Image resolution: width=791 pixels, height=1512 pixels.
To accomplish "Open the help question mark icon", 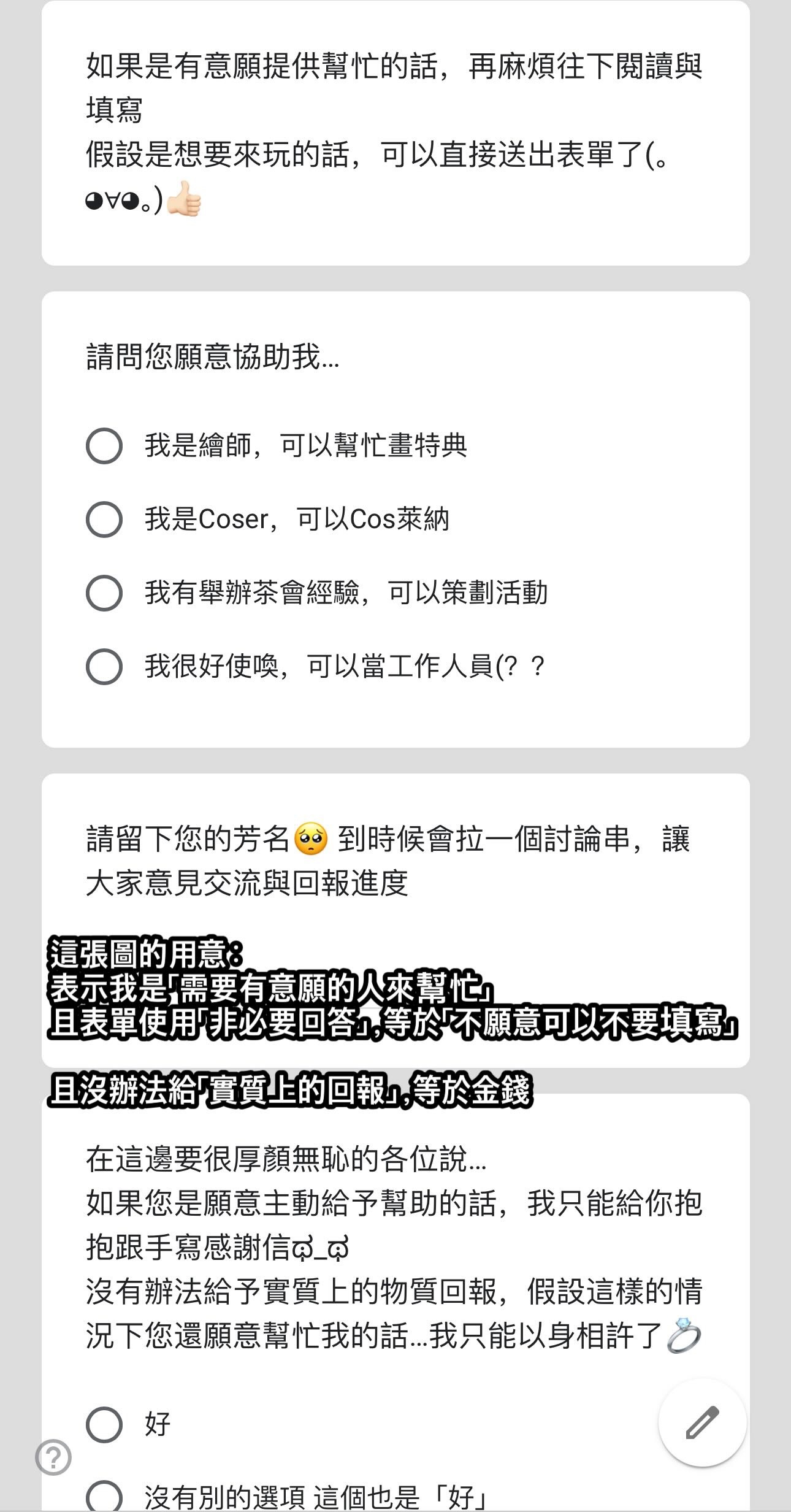I will [53, 1457].
